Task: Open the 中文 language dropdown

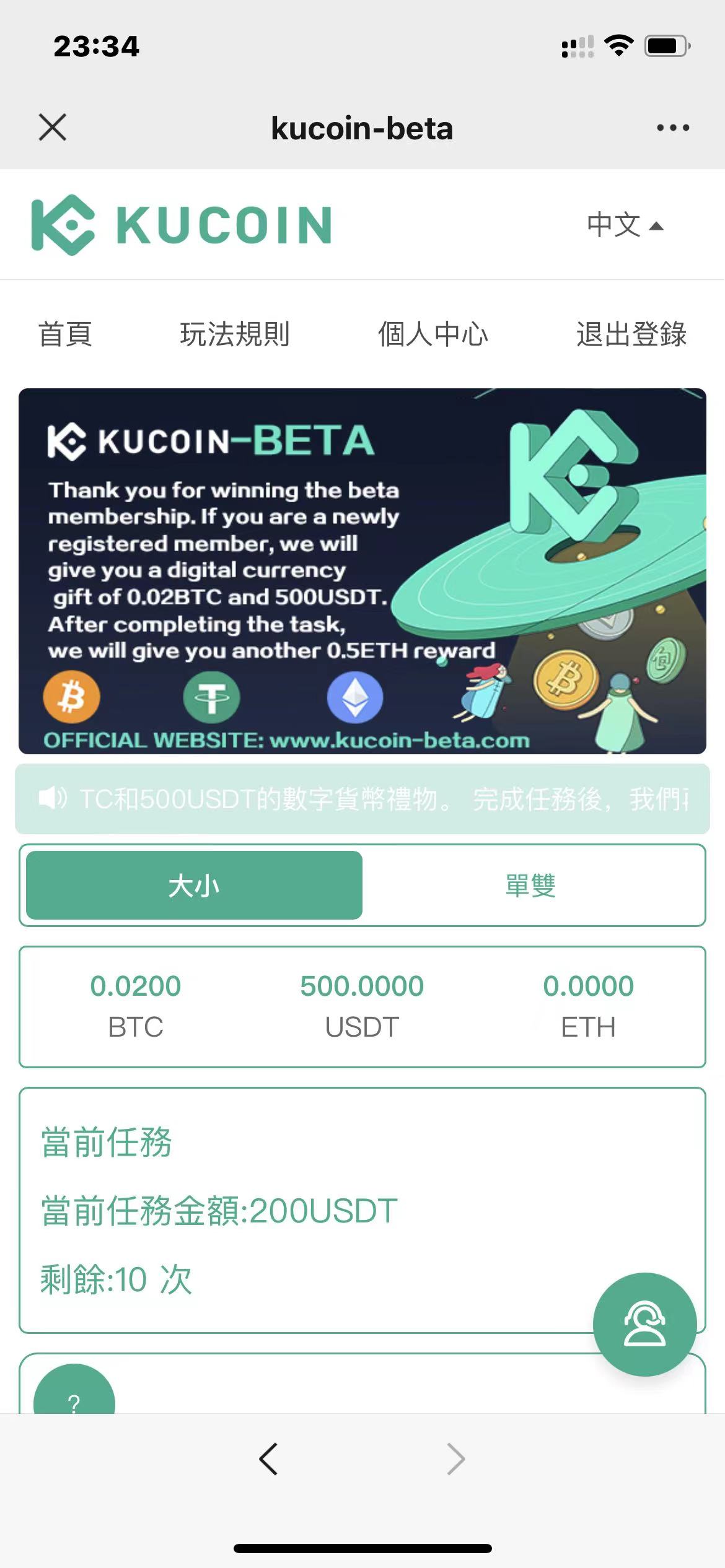Action: click(x=625, y=225)
